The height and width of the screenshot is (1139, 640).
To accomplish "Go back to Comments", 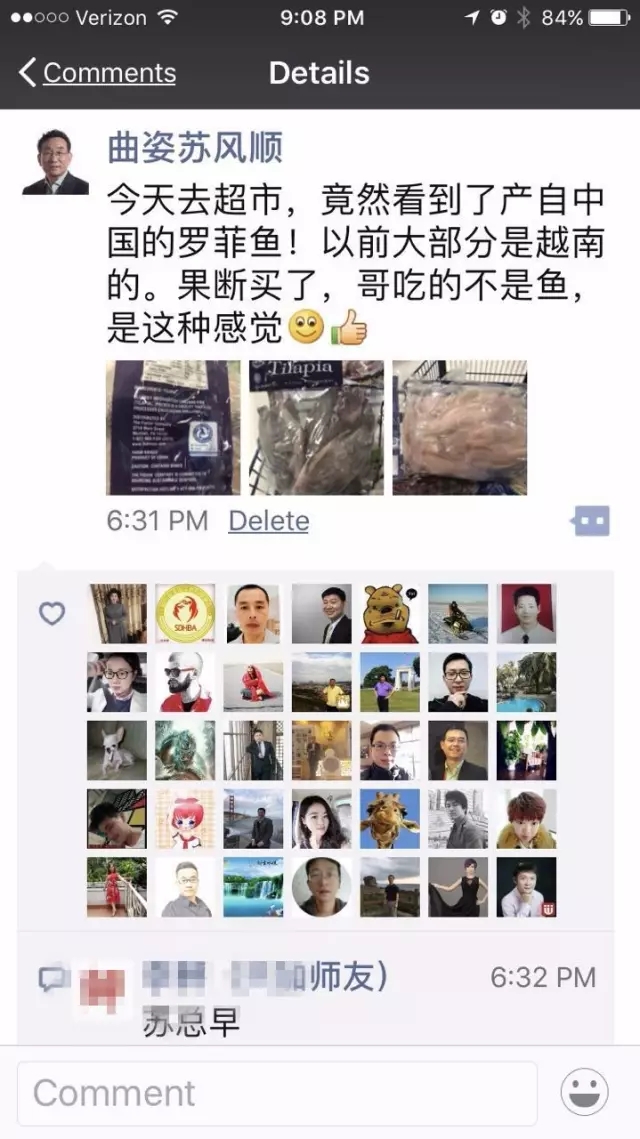I will pyautogui.click(x=97, y=73).
